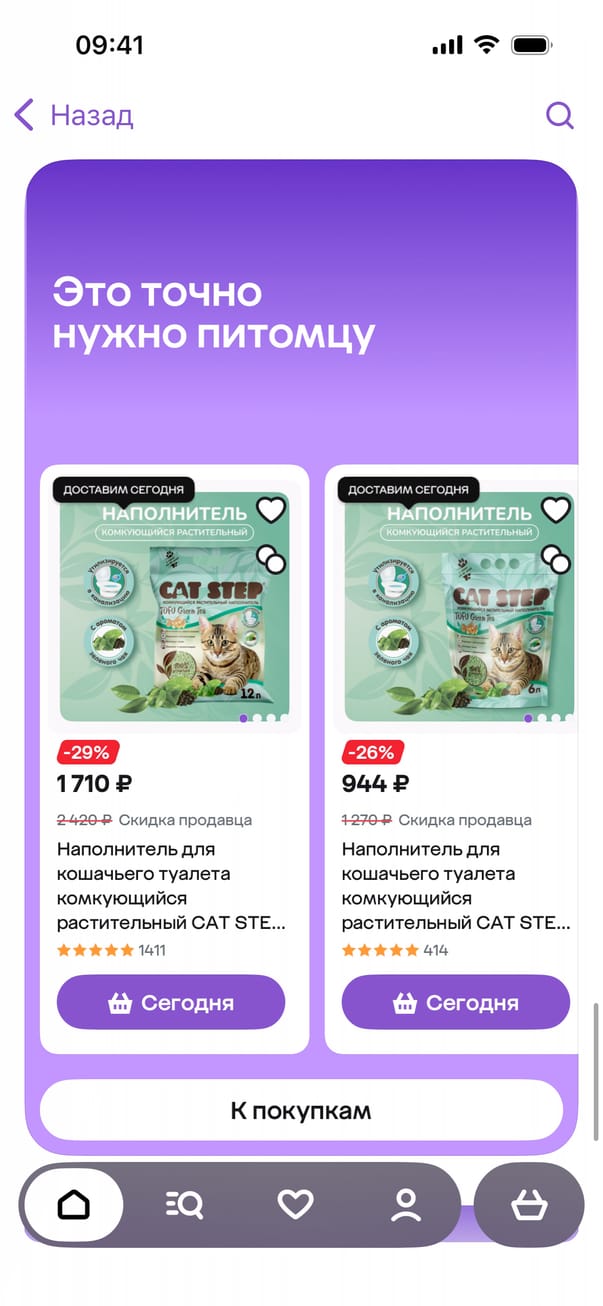
Task: Go to the Profile tab
Action: pyautogui.click(x=406, y=1205)
